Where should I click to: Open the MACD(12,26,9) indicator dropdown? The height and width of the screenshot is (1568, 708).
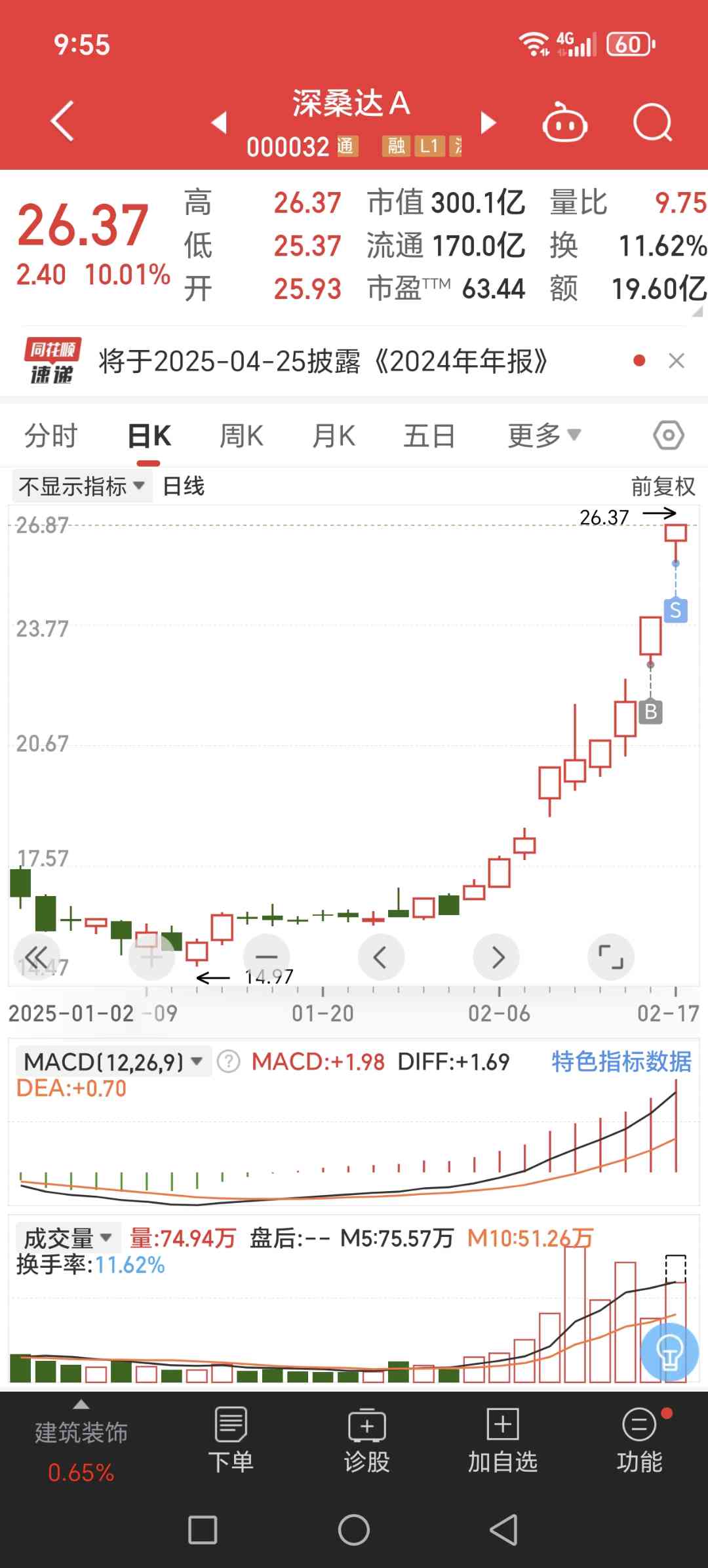click(113, 1061)
